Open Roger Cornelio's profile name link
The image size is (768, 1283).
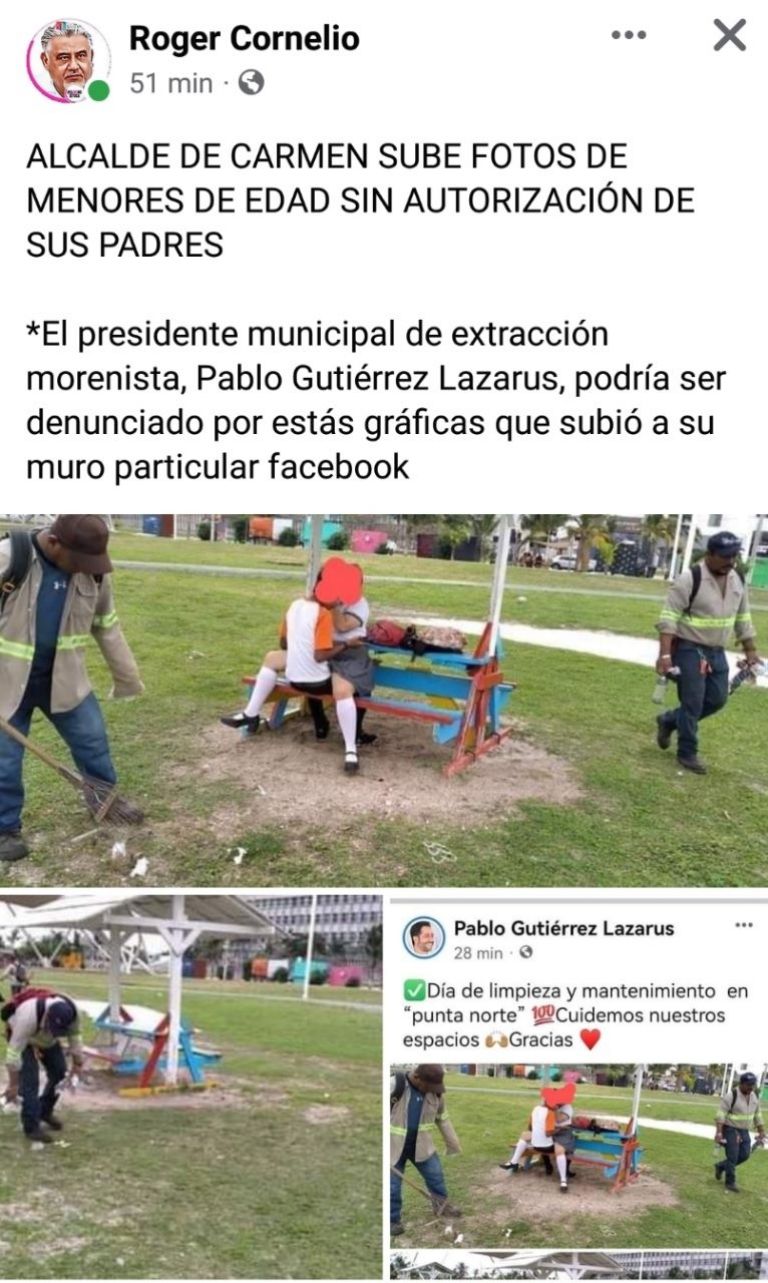click(x=244, y=39)
